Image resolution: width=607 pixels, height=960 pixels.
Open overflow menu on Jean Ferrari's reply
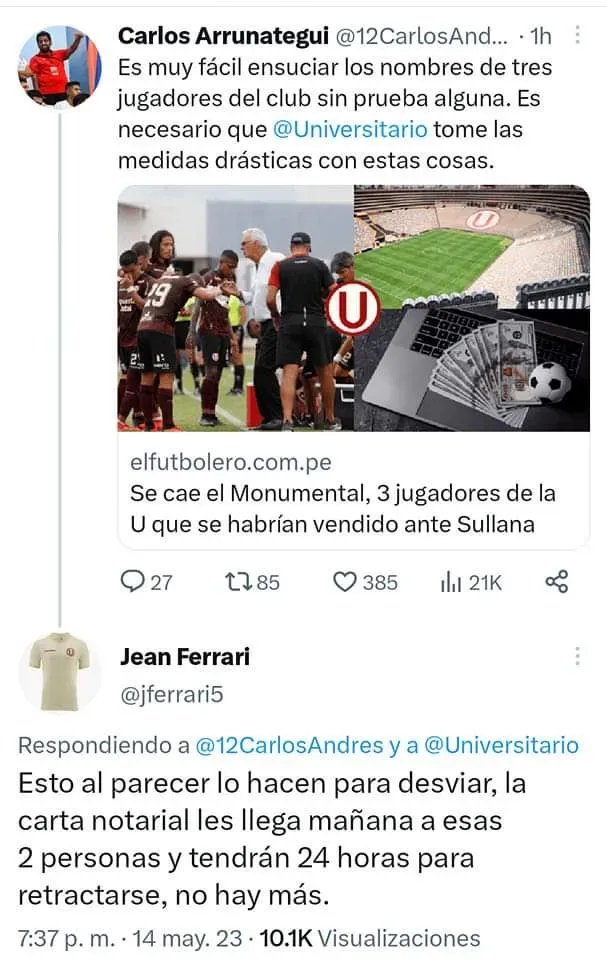click(577, 657)
